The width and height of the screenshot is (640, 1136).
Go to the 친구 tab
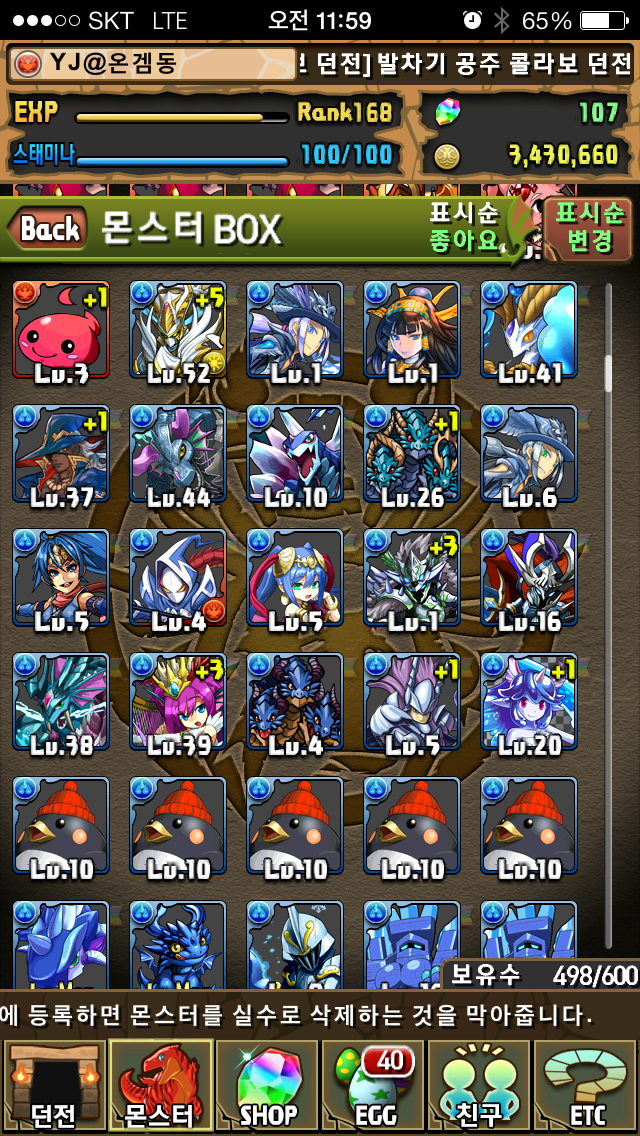click(x=480, y=1085)
